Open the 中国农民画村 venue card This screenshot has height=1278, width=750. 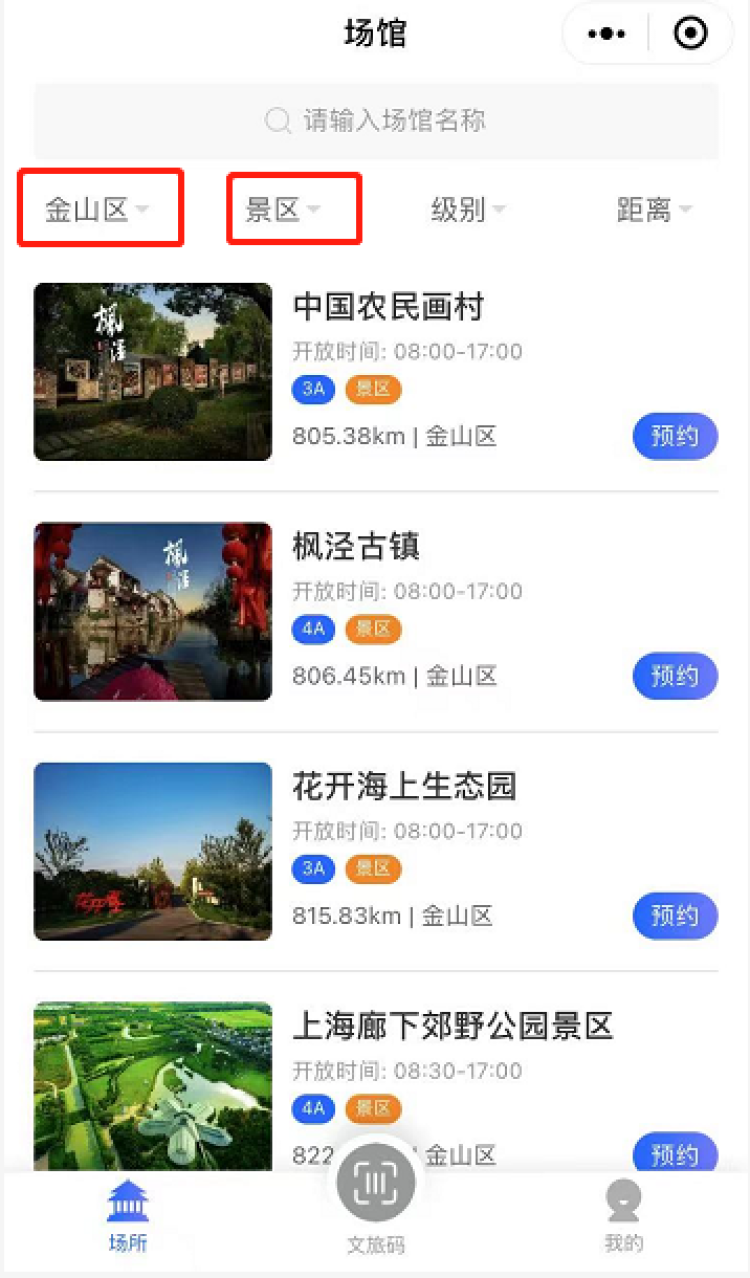[388, 308]
